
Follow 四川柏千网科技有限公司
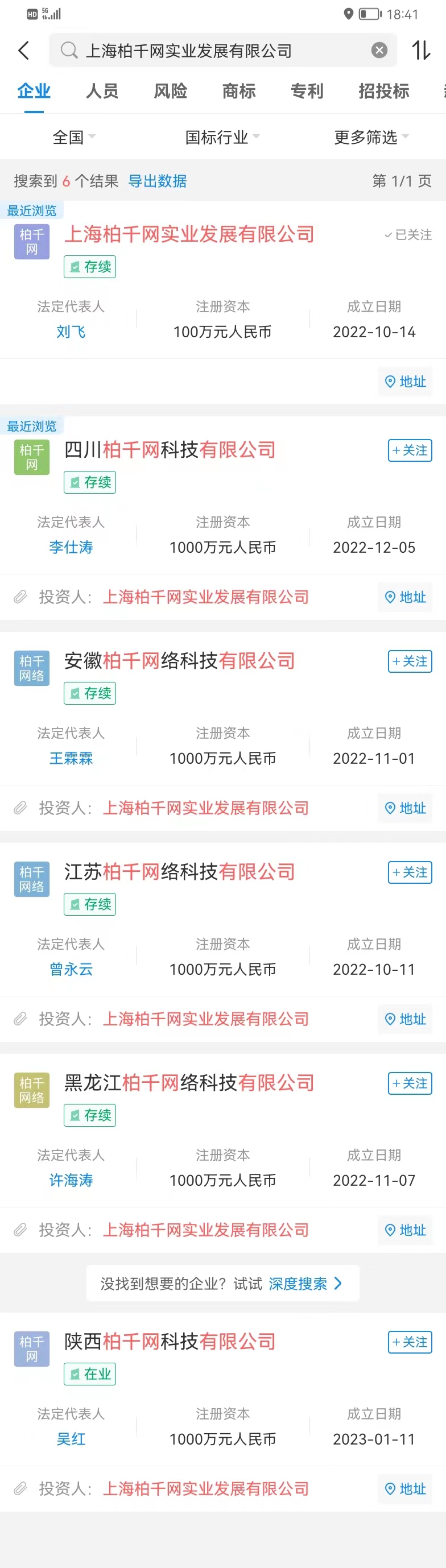click(410, 450)
